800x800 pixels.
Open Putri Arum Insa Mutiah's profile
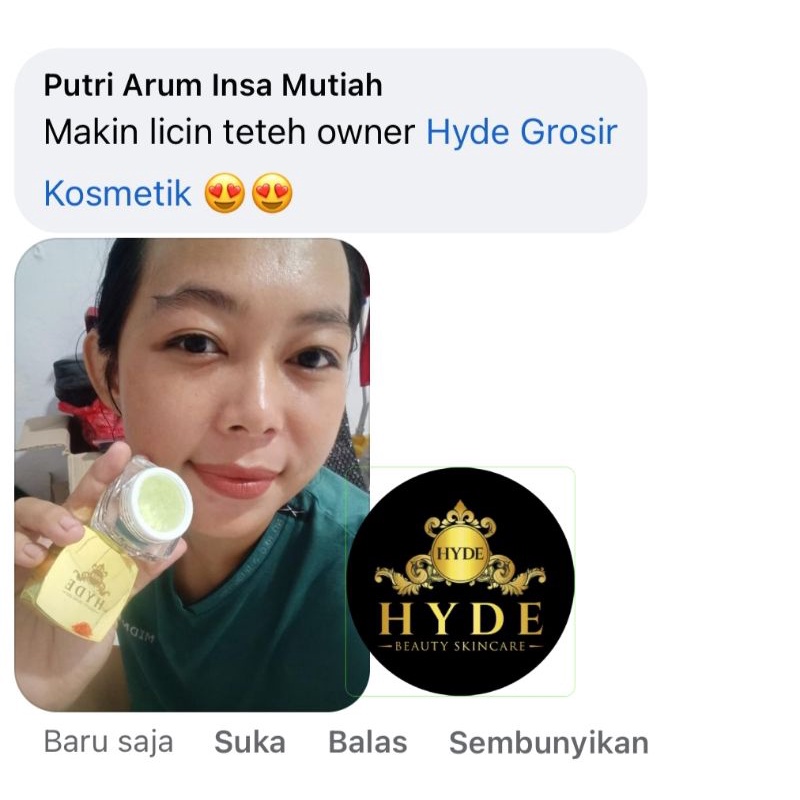(213, 85)
